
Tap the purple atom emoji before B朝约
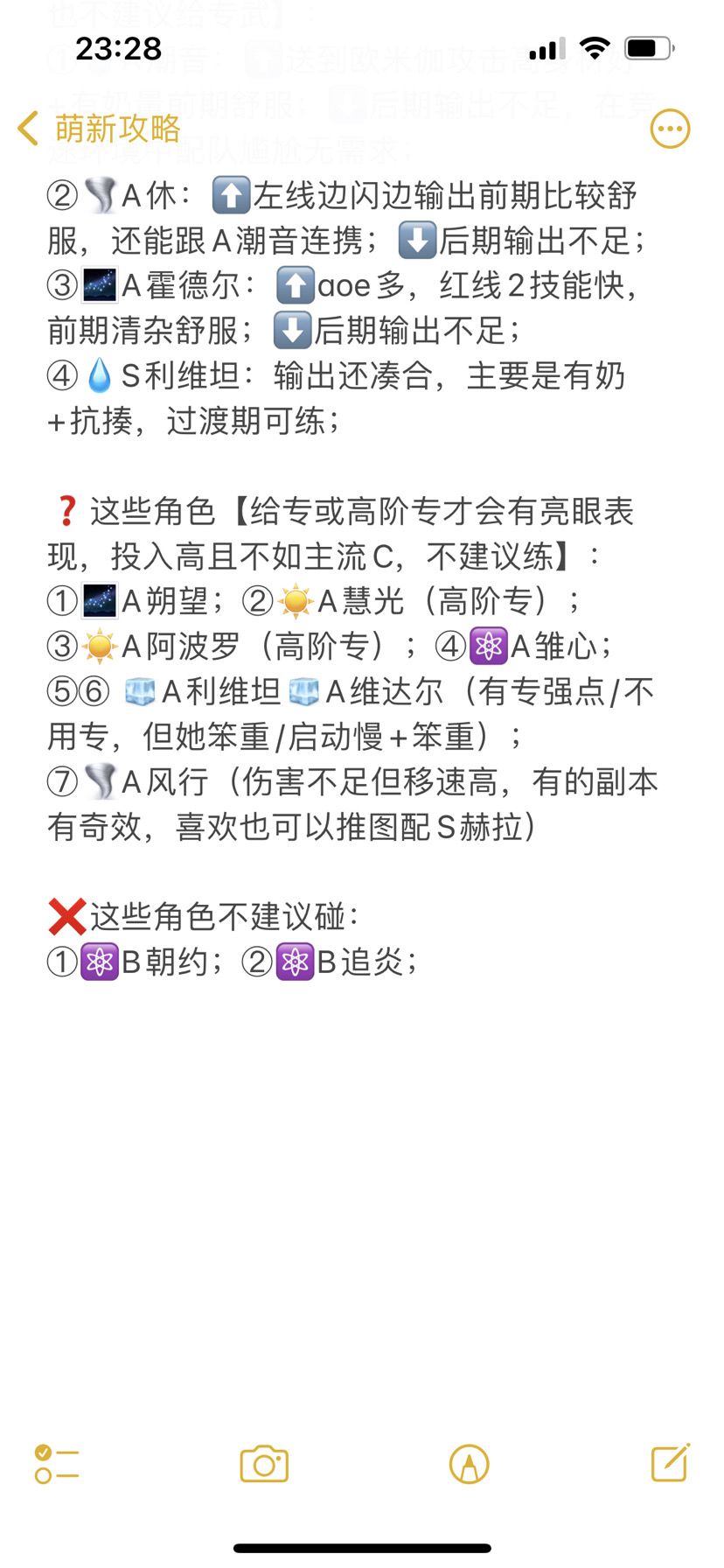pos(98,961)
